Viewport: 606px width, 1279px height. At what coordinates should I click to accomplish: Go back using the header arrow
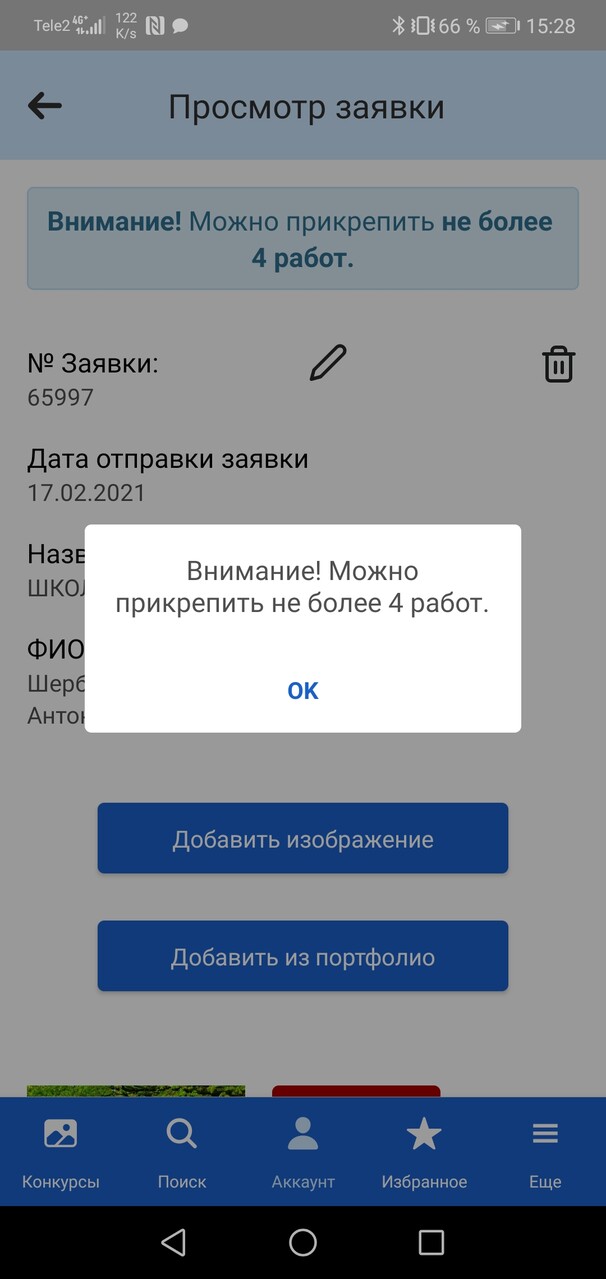click(x=45, y=106)
